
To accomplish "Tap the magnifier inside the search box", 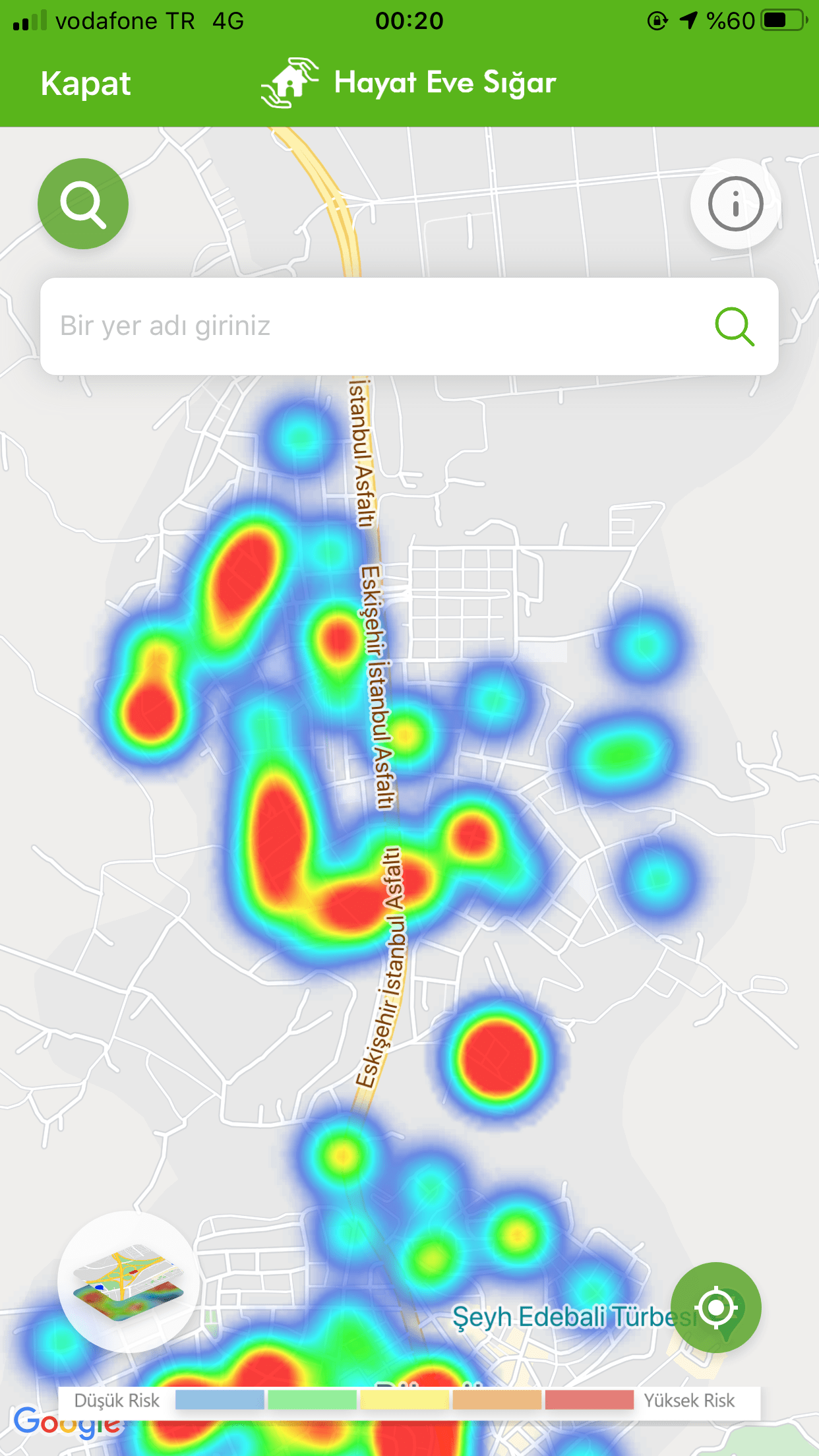I will pos(734,326).
